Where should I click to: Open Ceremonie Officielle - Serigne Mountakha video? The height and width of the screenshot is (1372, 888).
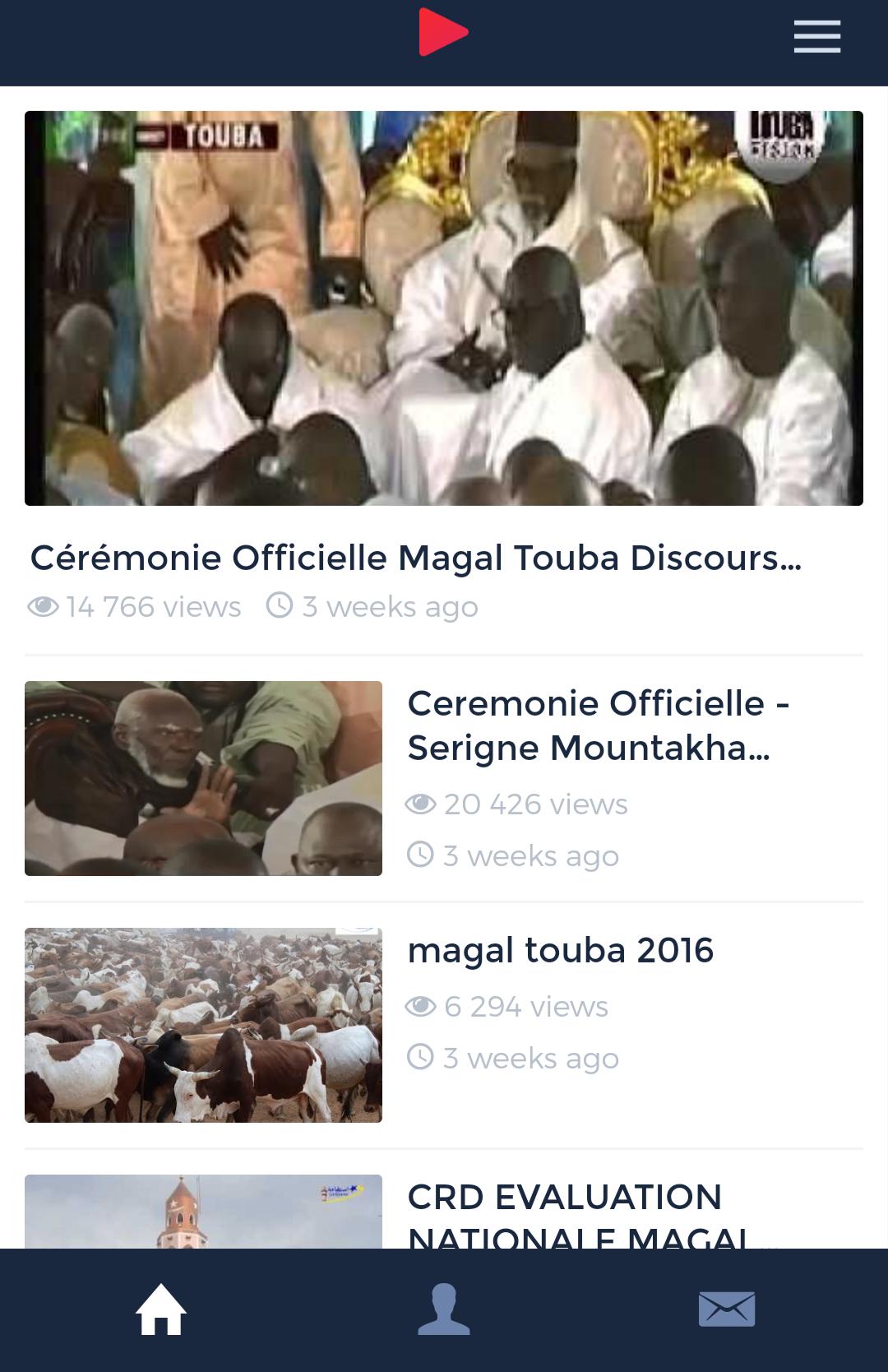(x=203, y=778)
